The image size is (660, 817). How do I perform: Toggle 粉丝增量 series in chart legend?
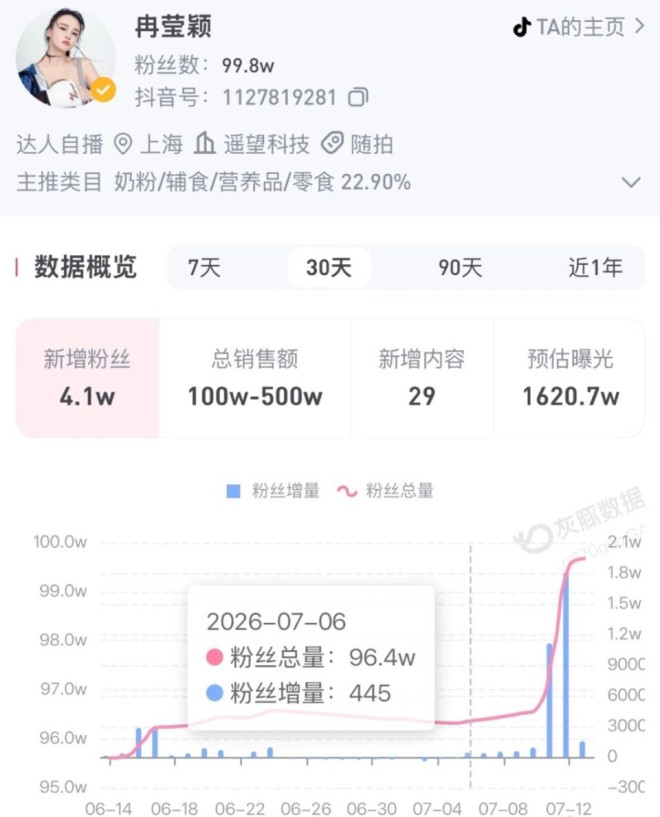point(273,491)
